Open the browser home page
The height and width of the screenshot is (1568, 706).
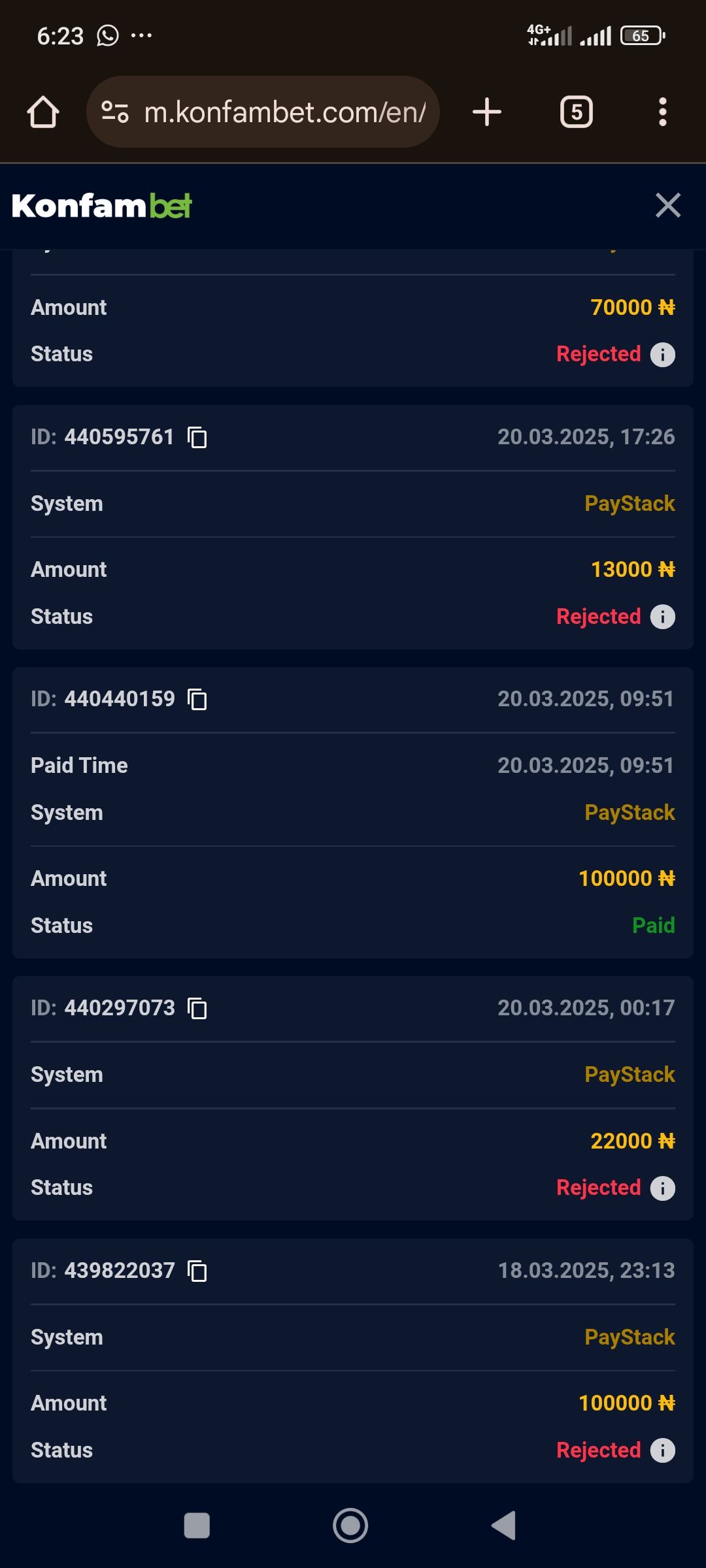point(43,112)
